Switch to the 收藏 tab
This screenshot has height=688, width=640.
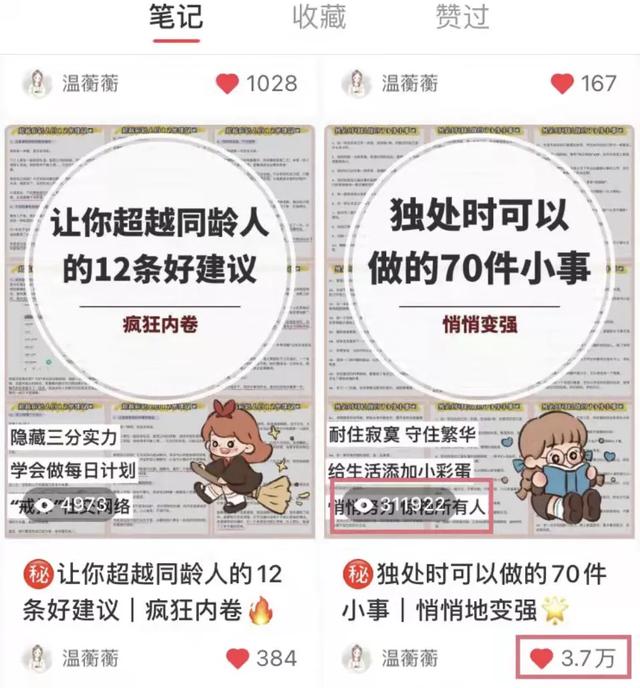(319, 17)
